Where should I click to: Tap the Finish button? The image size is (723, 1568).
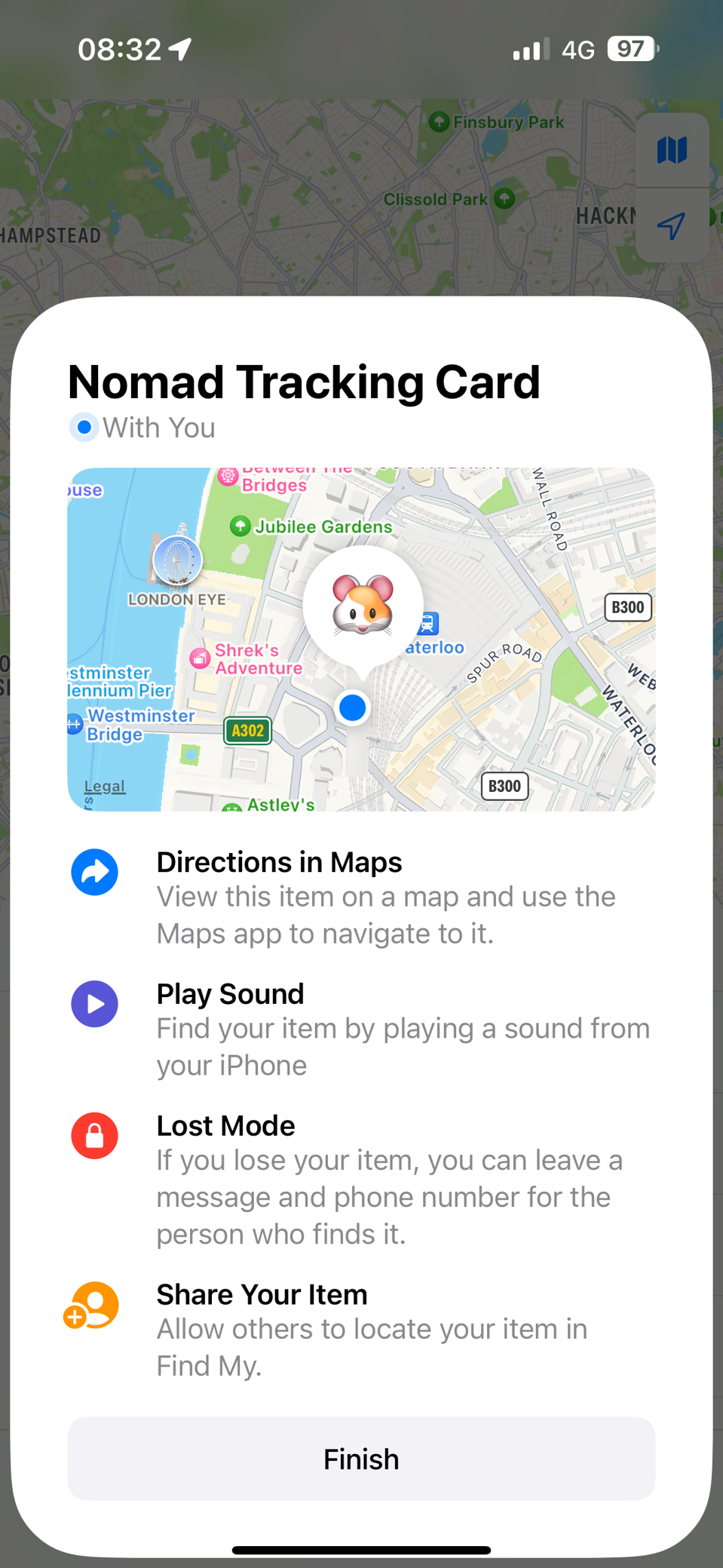[x=360, y=1458]
